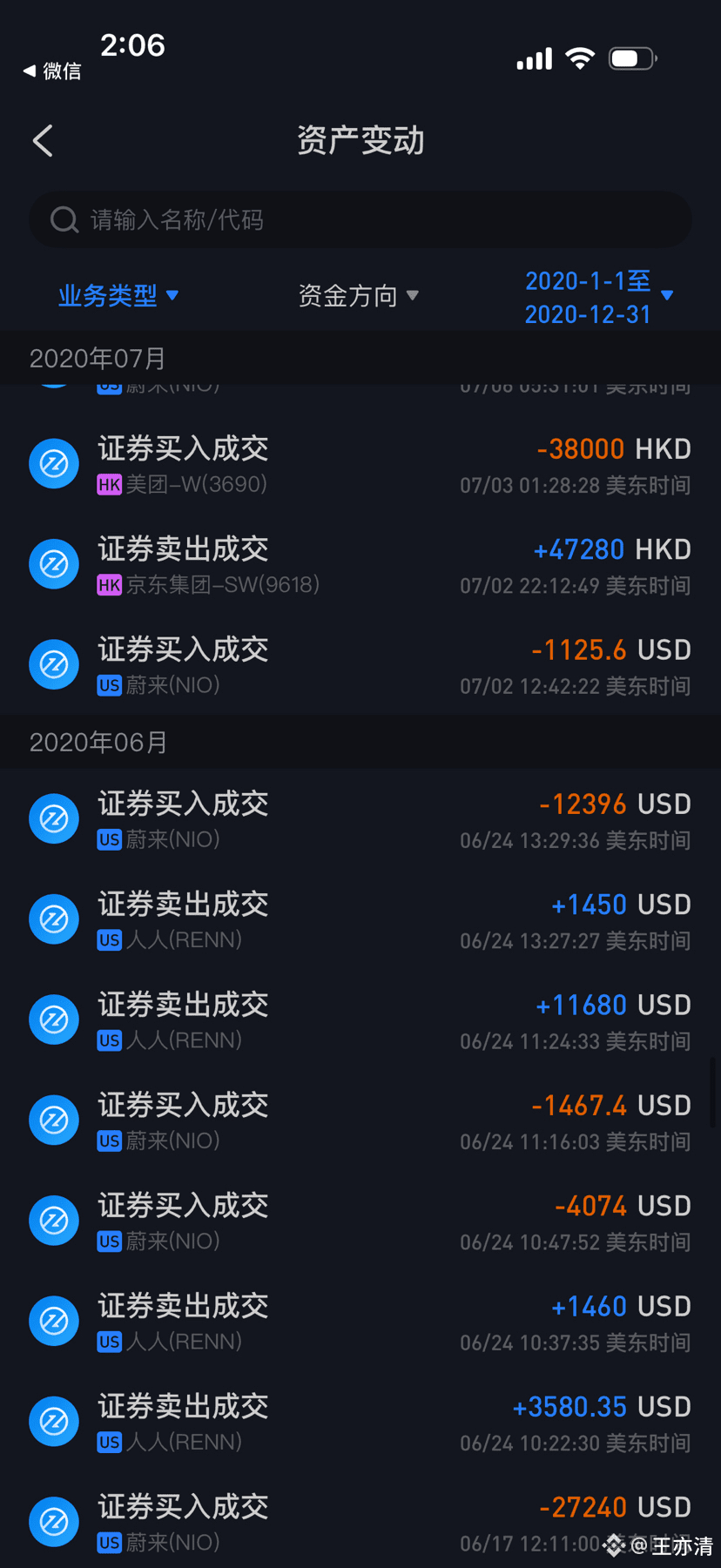
Task: Open the -4074 USD 蔚来 buy record
Action: [360, 1221]
